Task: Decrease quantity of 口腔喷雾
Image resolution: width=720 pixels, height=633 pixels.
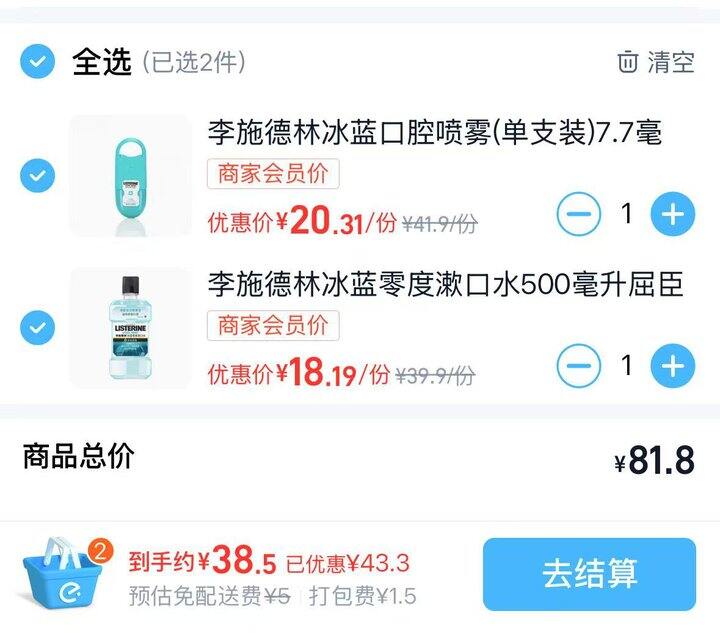Action: 579,214
